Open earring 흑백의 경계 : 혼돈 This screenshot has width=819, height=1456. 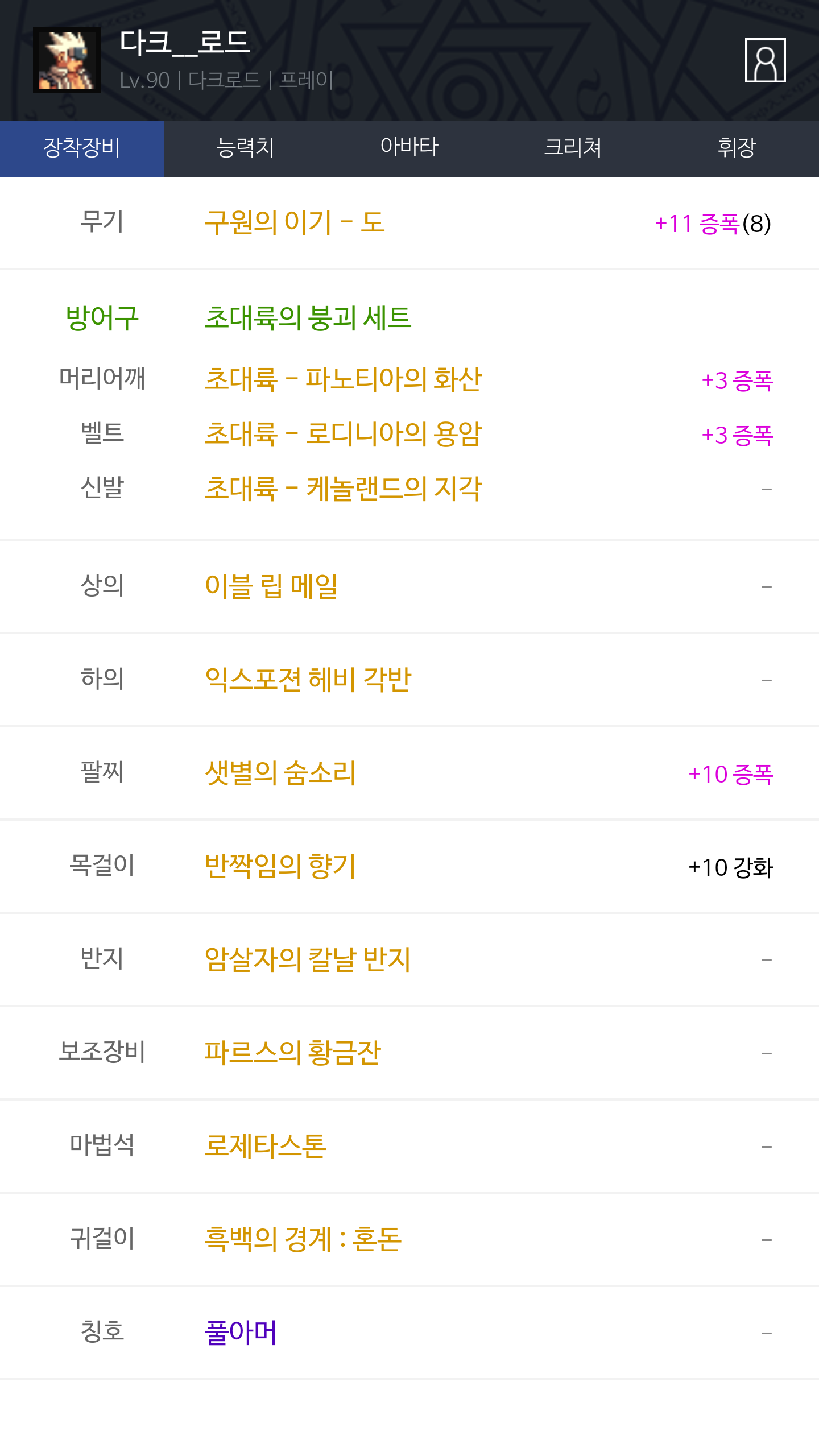pyautogui.click(x=303, y=1239)
